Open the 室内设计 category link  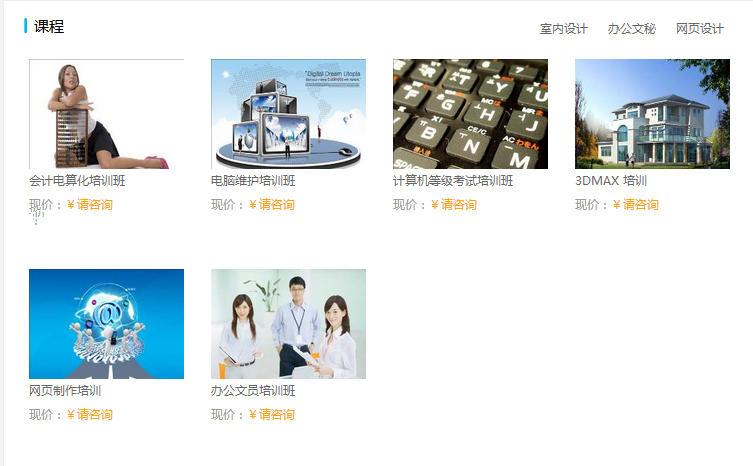pos(563,29)
